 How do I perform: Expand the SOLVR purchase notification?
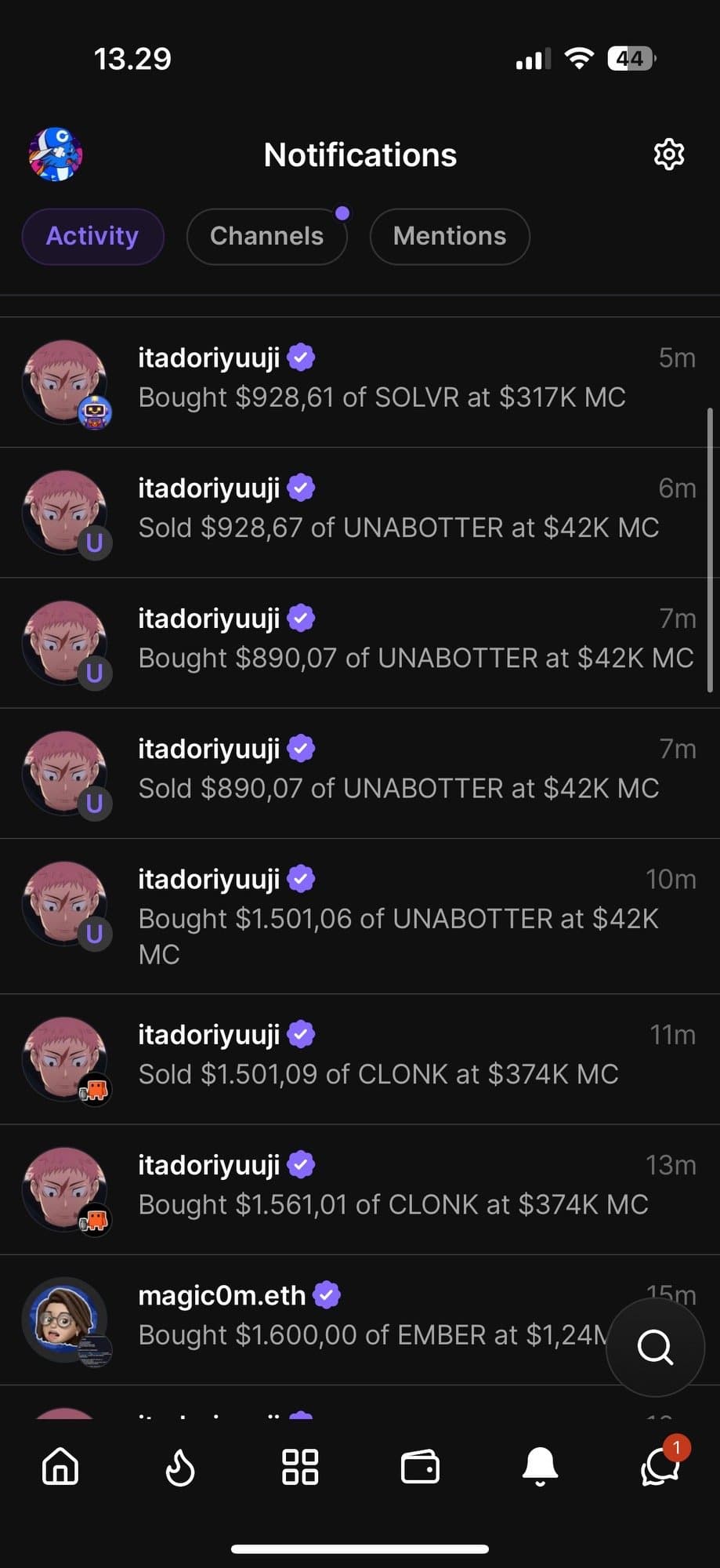[x=382, y=397]
